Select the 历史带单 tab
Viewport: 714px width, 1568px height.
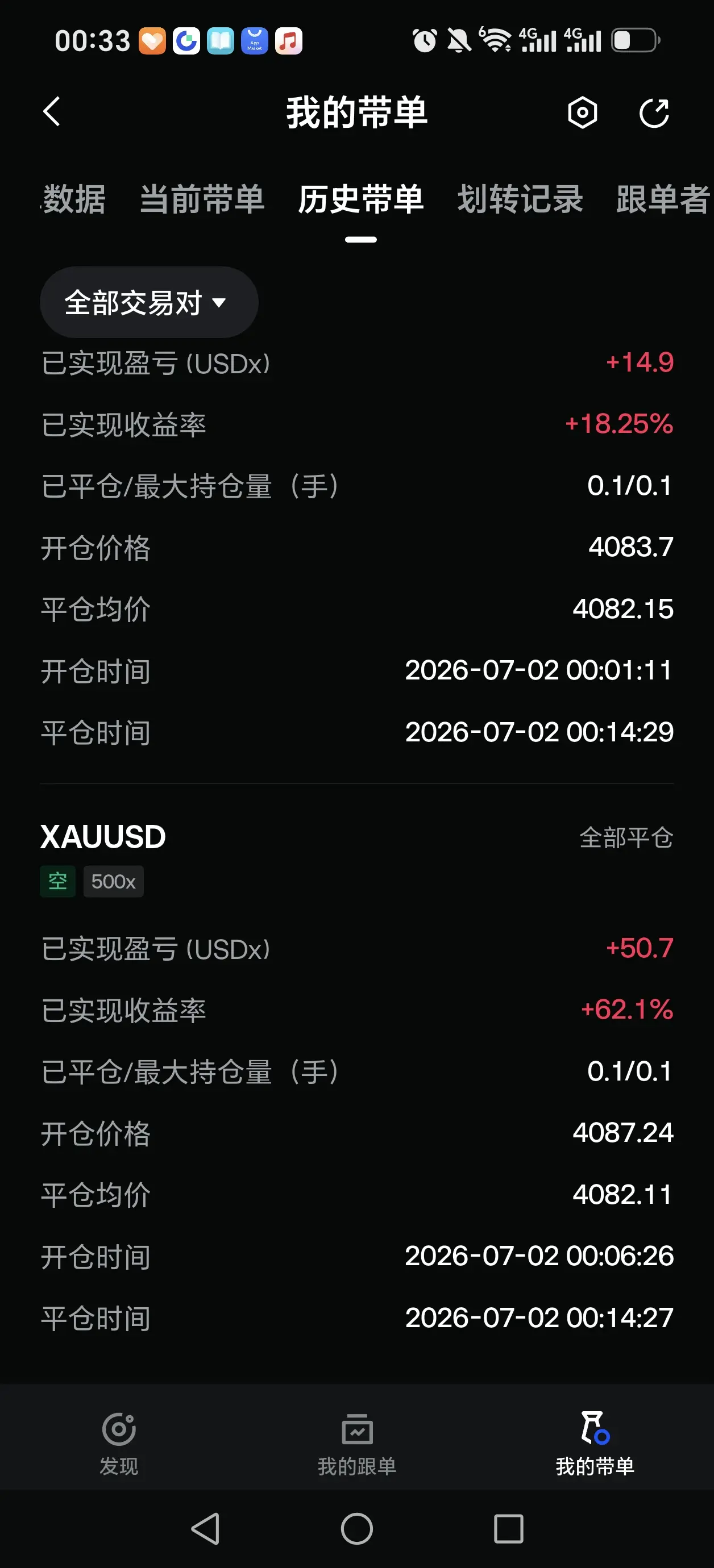point(360,199)
